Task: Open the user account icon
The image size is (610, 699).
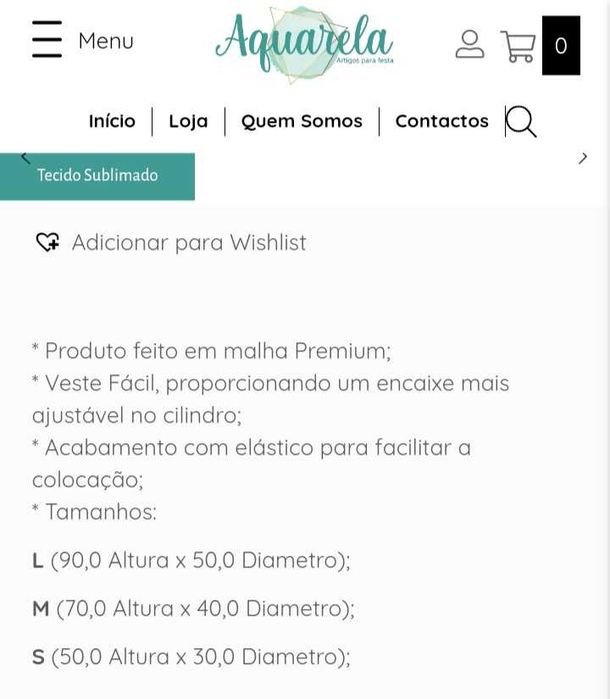Action: [469, 44]
